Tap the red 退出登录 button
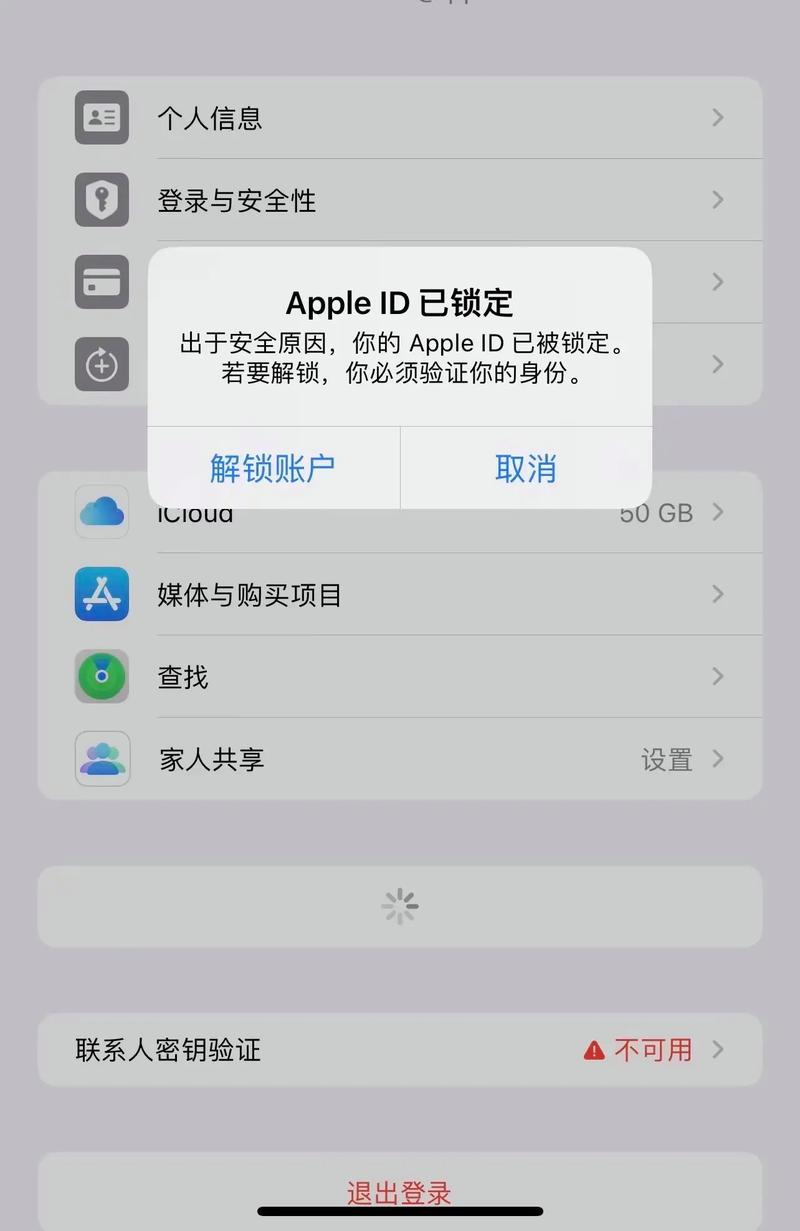 [400, 1193]
